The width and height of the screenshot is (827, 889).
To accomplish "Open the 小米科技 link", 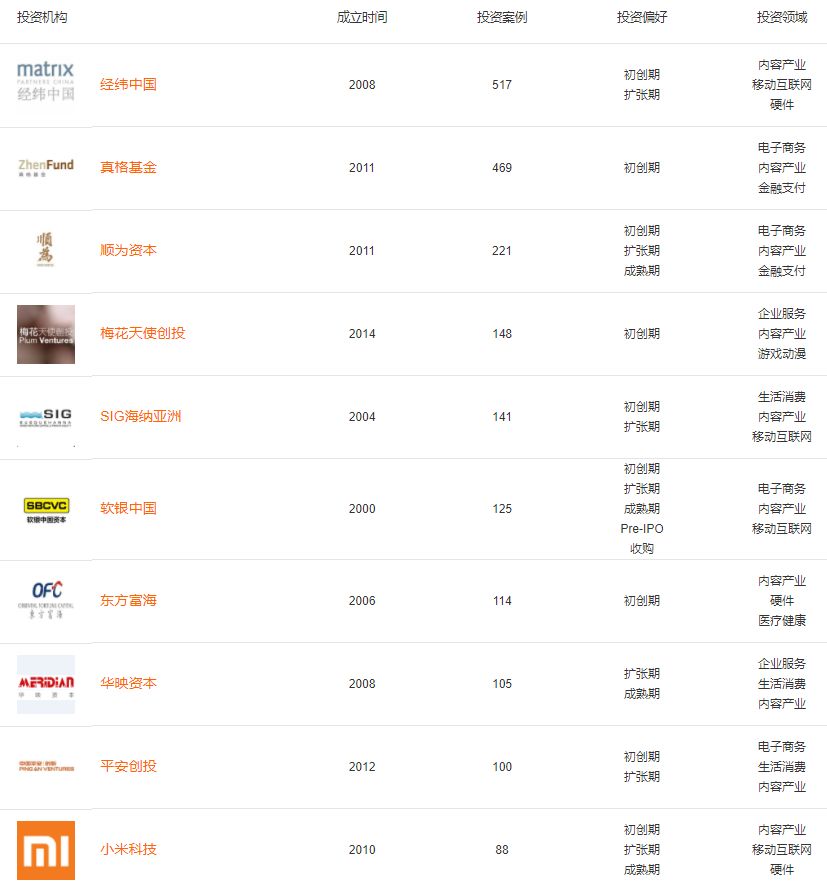I will (x=128, y=850).
